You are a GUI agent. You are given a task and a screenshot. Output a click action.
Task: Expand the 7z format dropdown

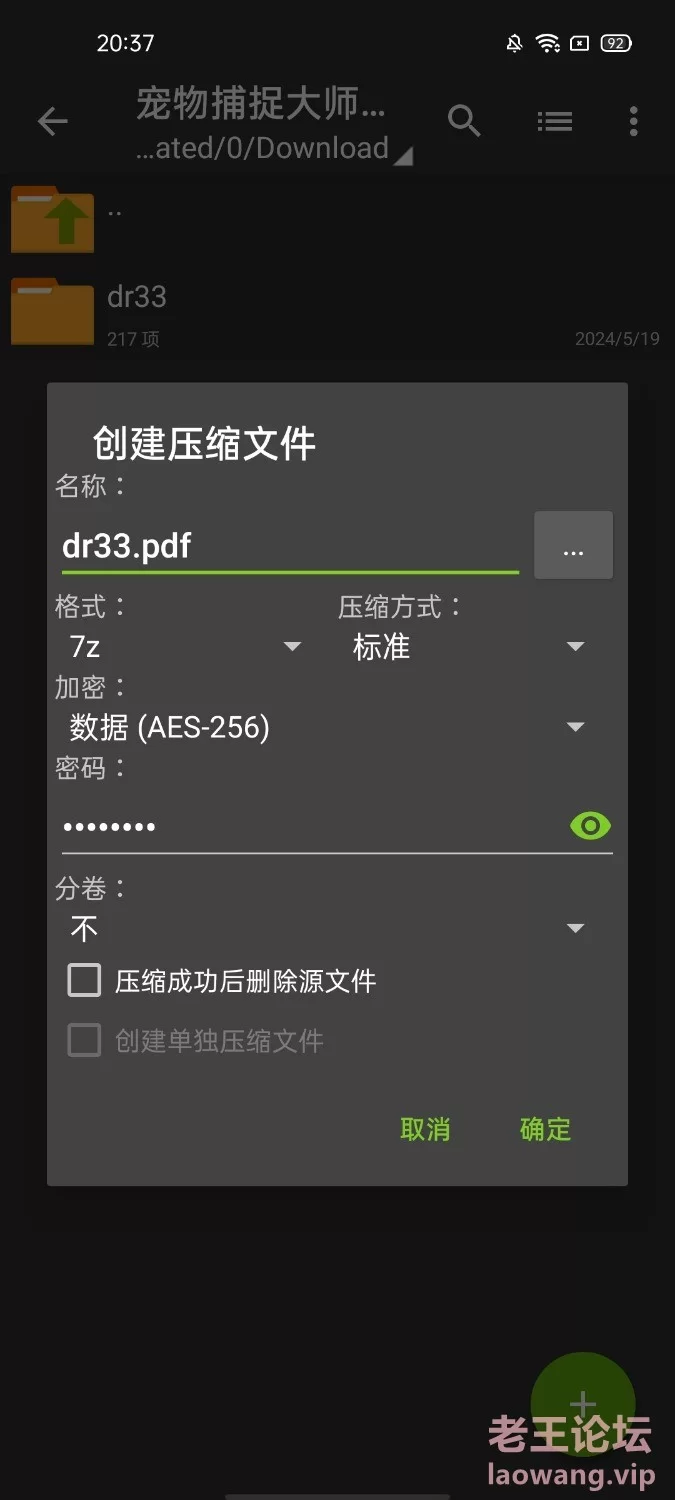[x=185, y=647]
